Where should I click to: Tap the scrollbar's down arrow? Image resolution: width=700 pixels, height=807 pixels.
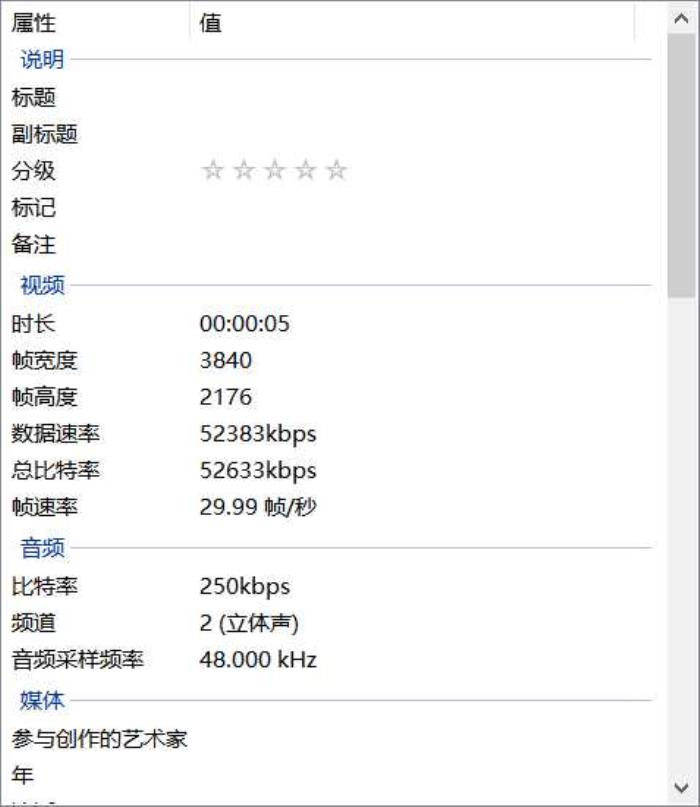(682, 788)
